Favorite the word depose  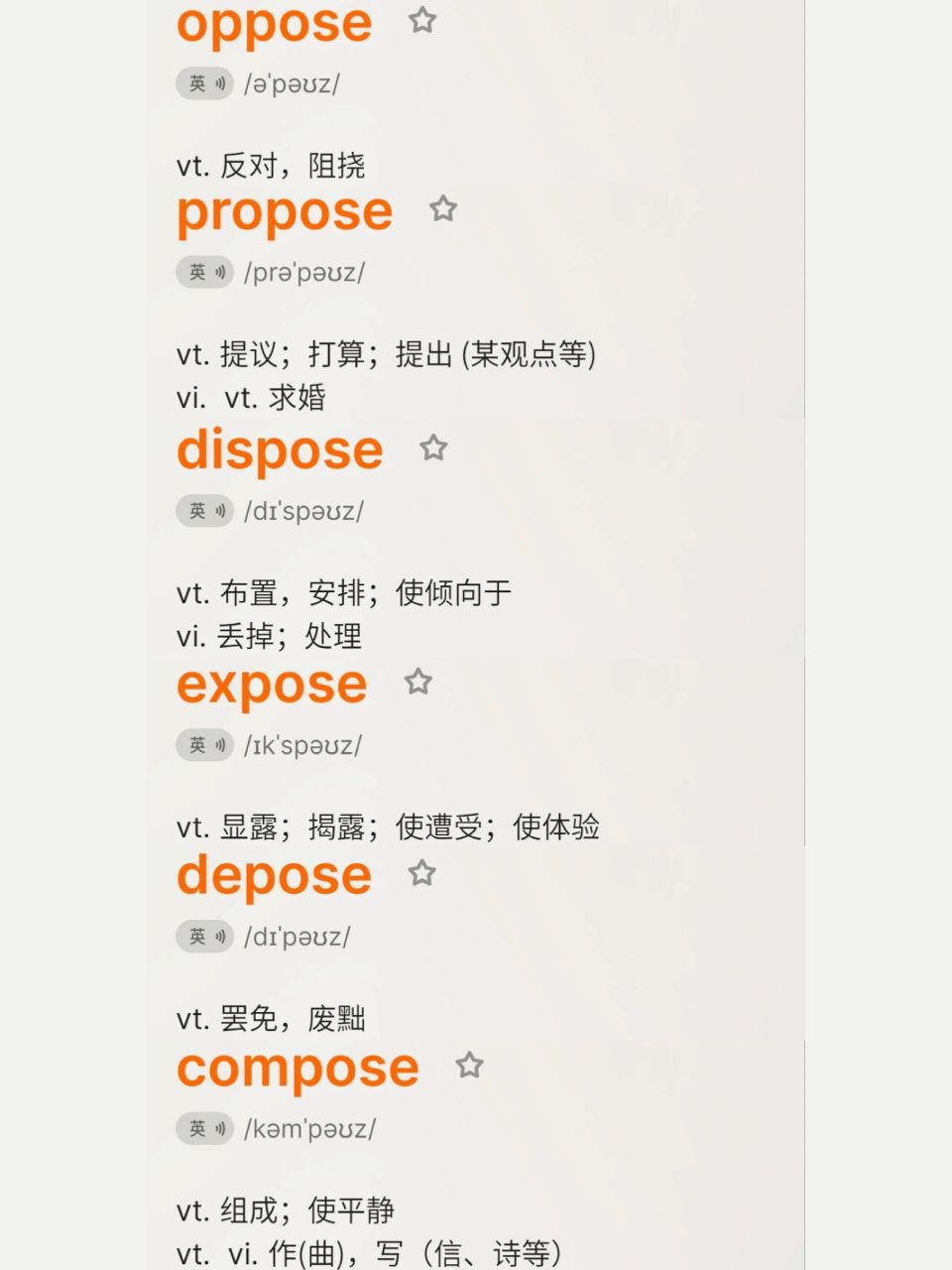(422, 873)
